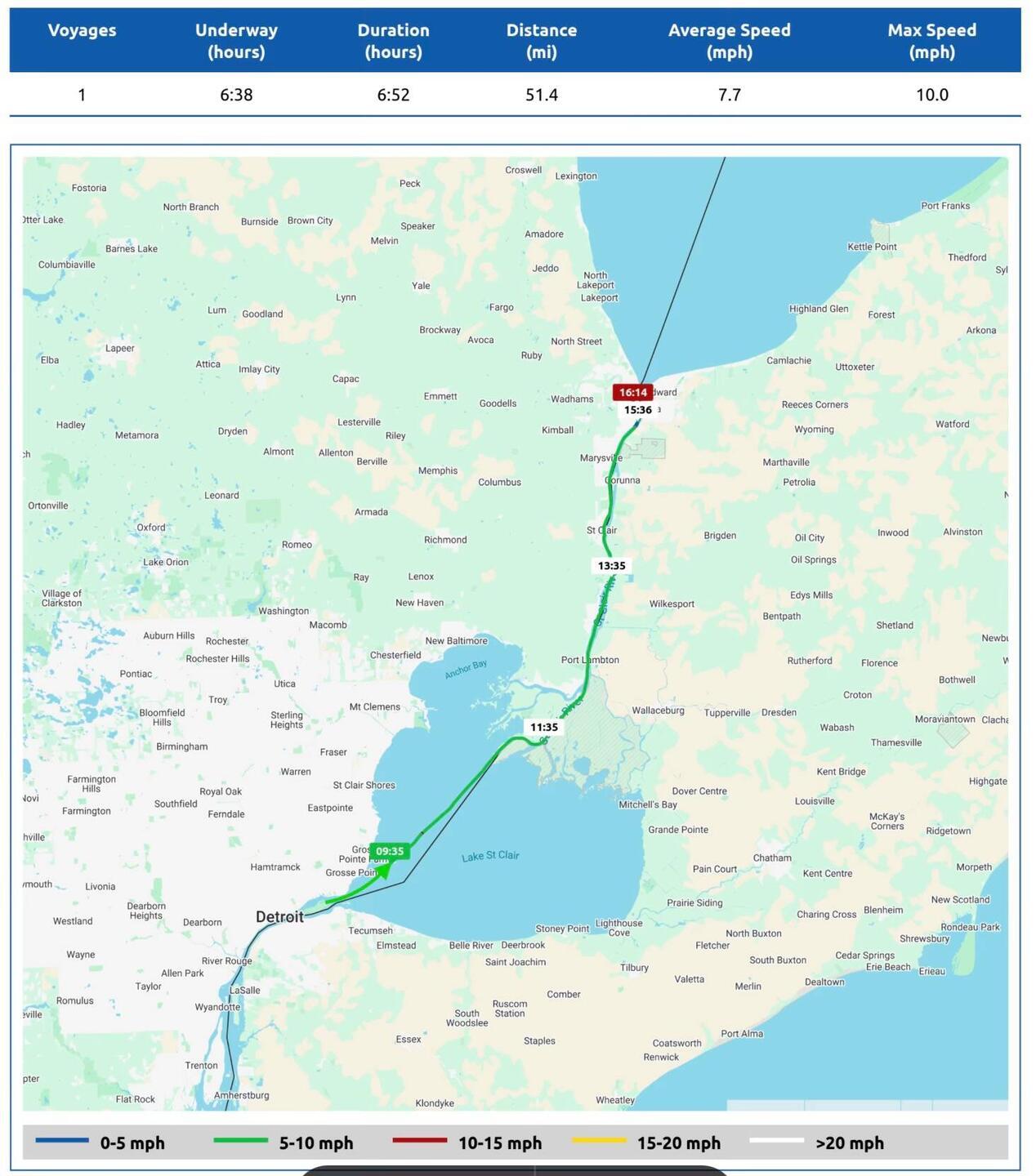Toggle the 0-5 mph legend entry
Screen dimensions: 1036x1176
coord(132,1143)
